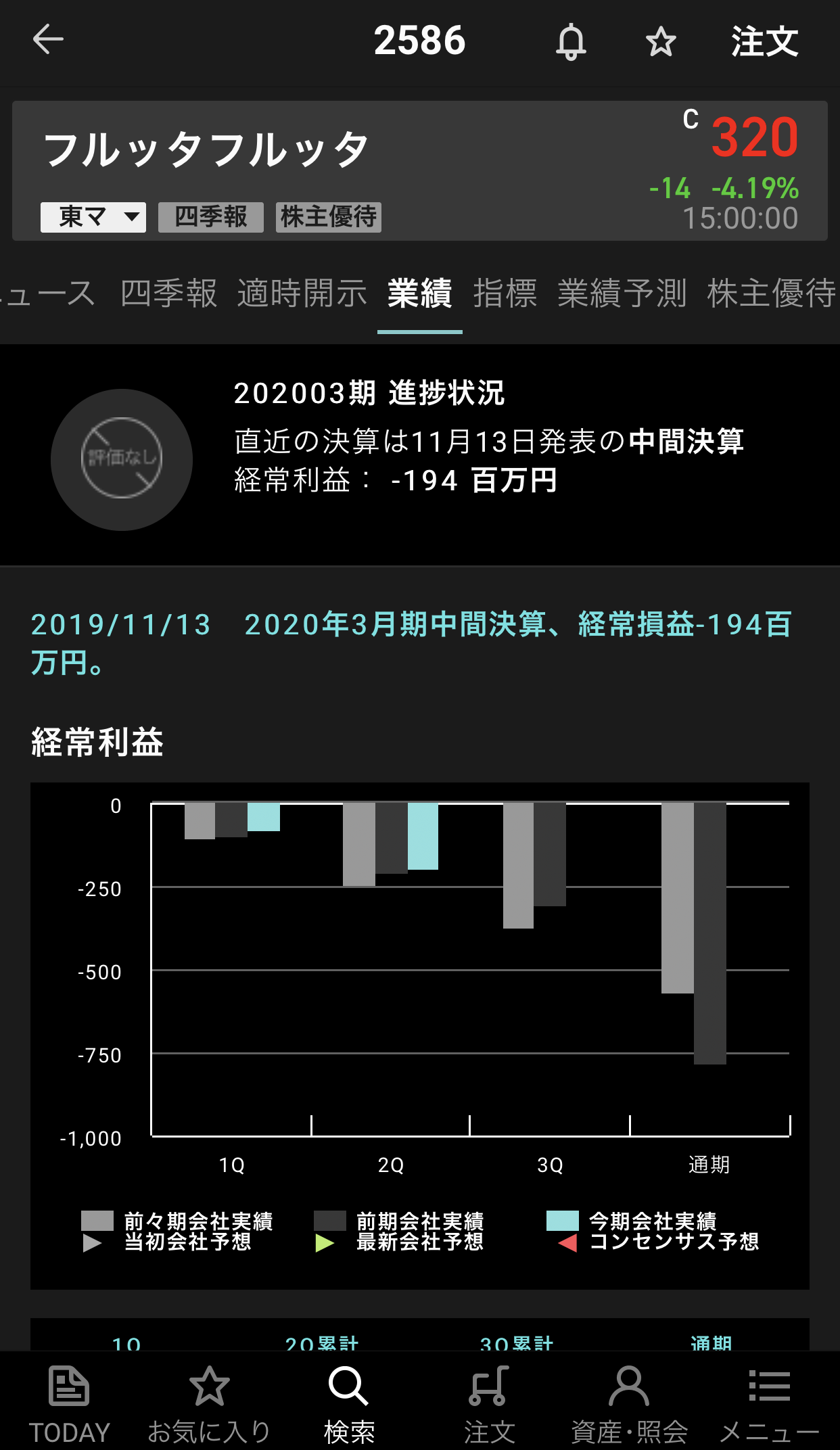Tap the 注文 button in header
This screenshot has width=840, height=1450.
click(764, 42)
